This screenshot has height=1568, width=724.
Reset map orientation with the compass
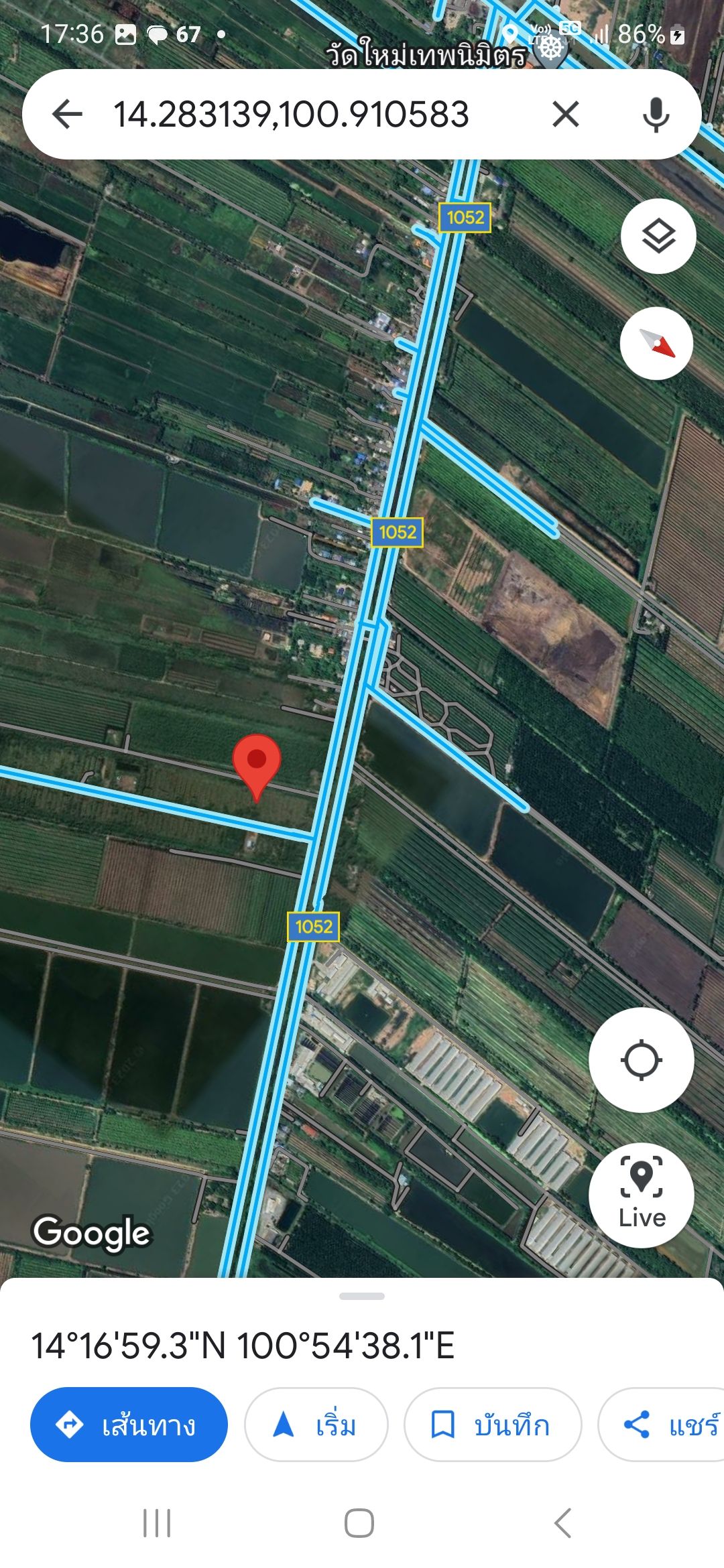656,343
